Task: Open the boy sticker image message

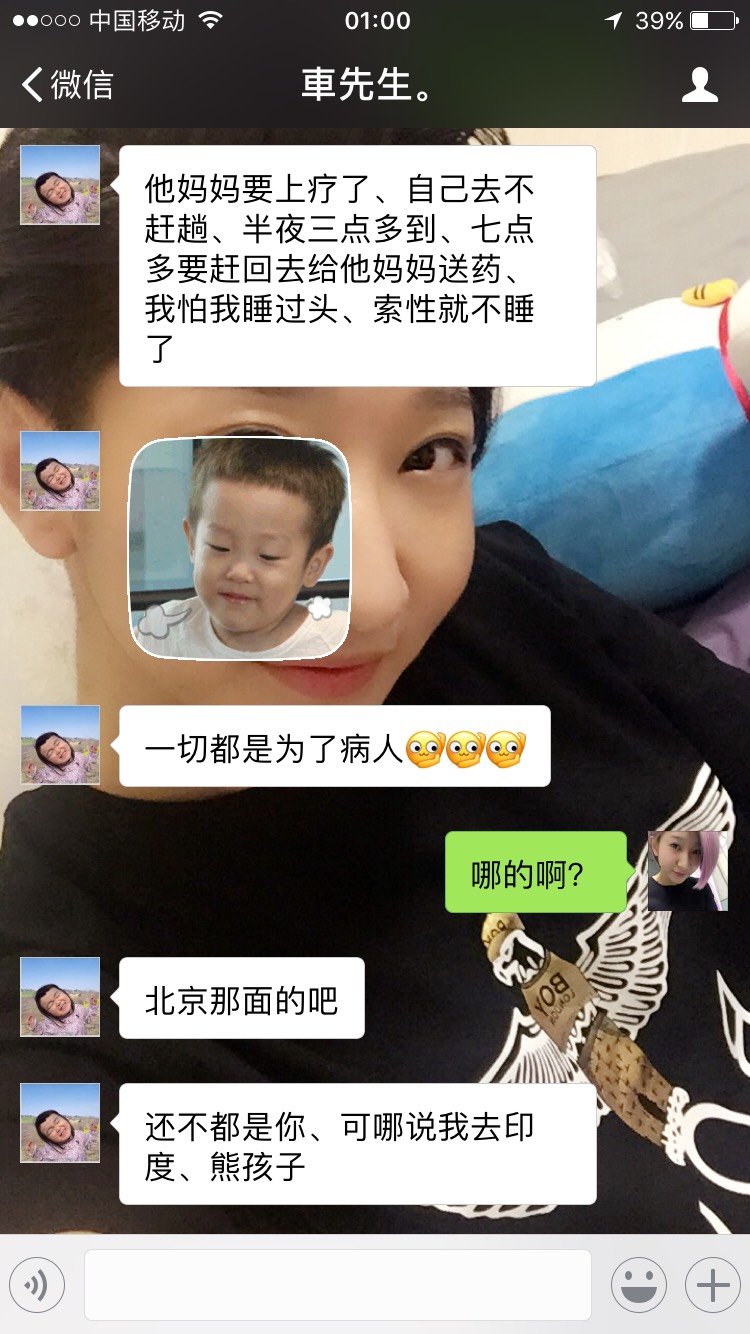Action: point(239,548)
